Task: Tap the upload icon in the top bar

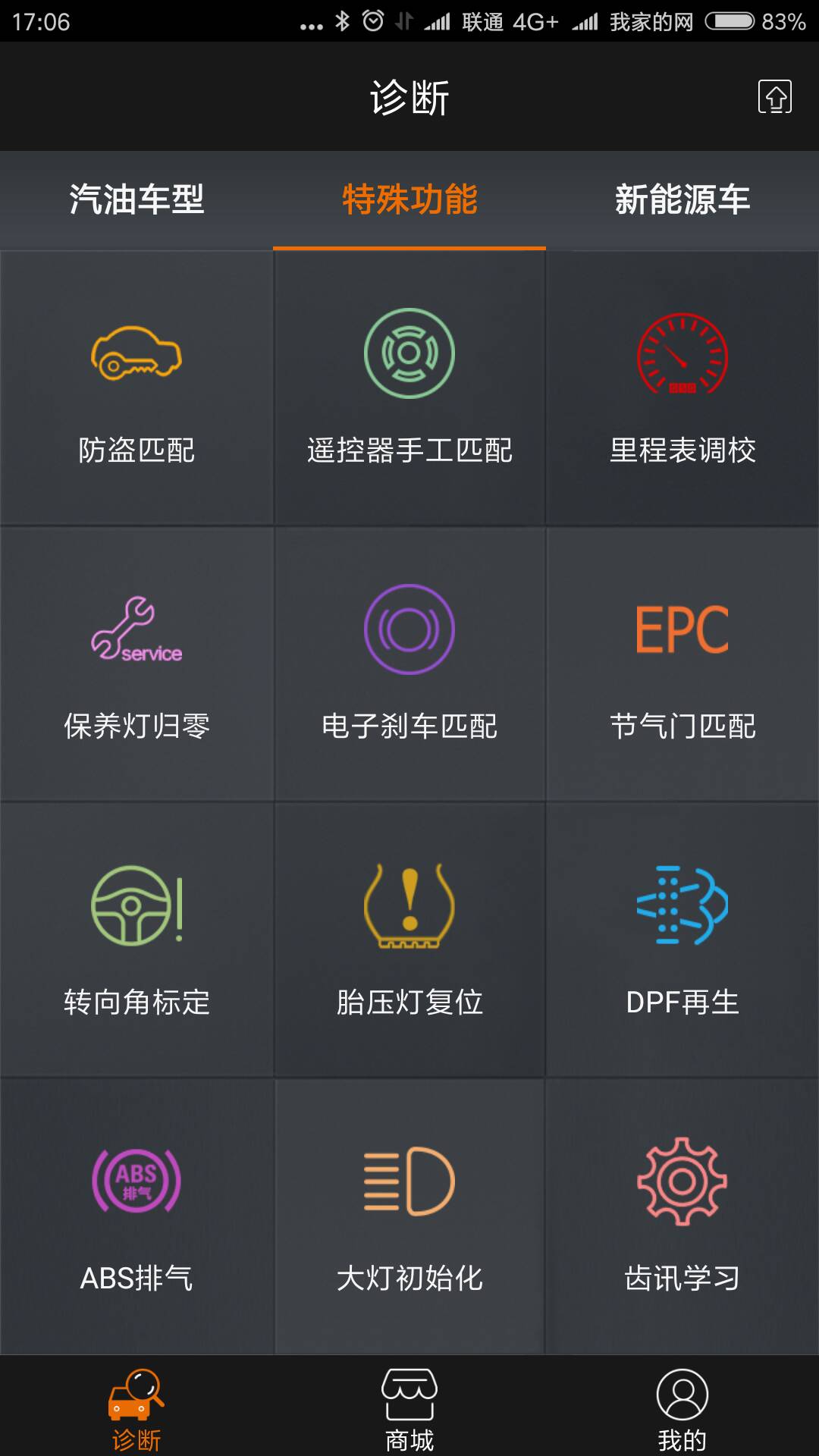Action: 775,97
